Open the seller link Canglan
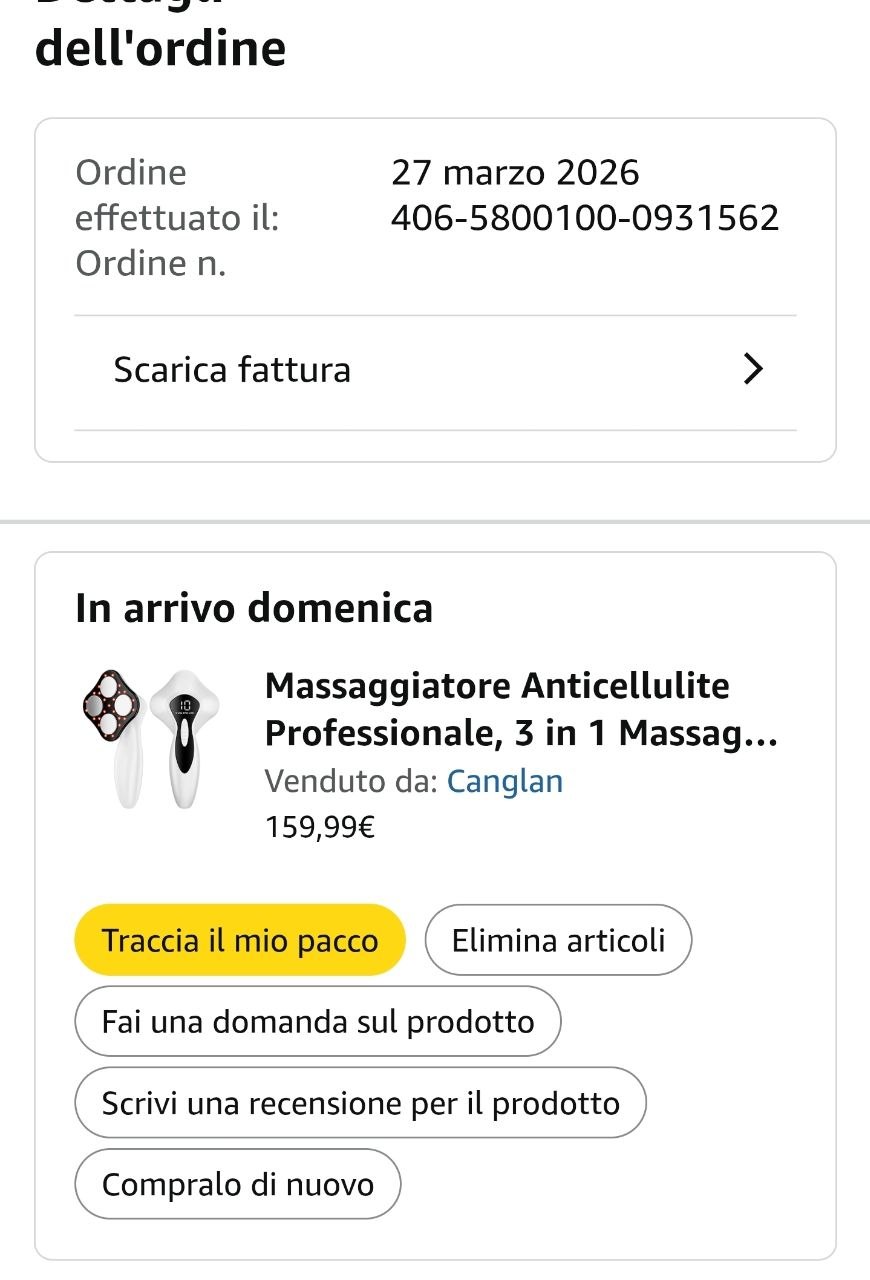This screenshot has width=870, height=1280. (505, 781)
